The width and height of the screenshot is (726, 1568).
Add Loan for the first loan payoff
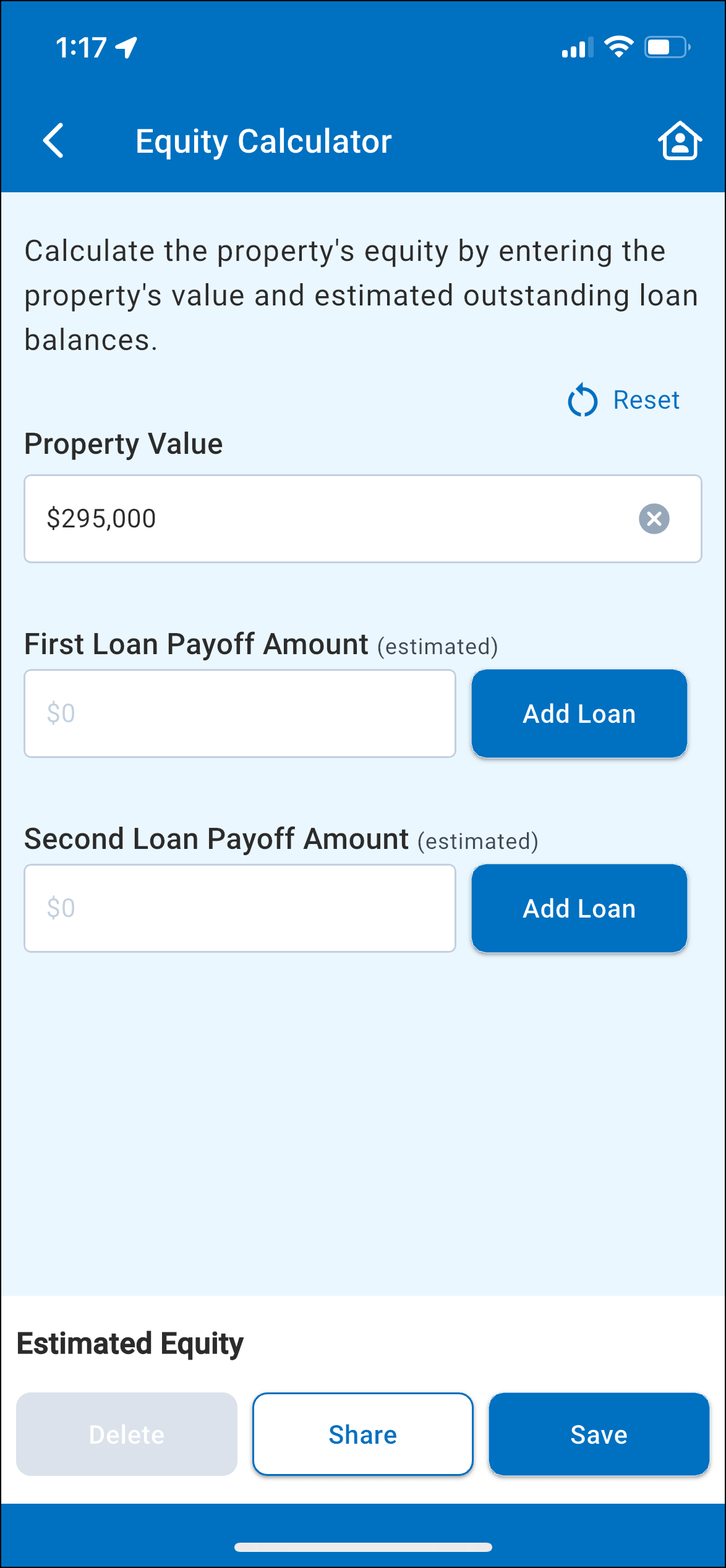pyautogui.click(x=579, y=714)
